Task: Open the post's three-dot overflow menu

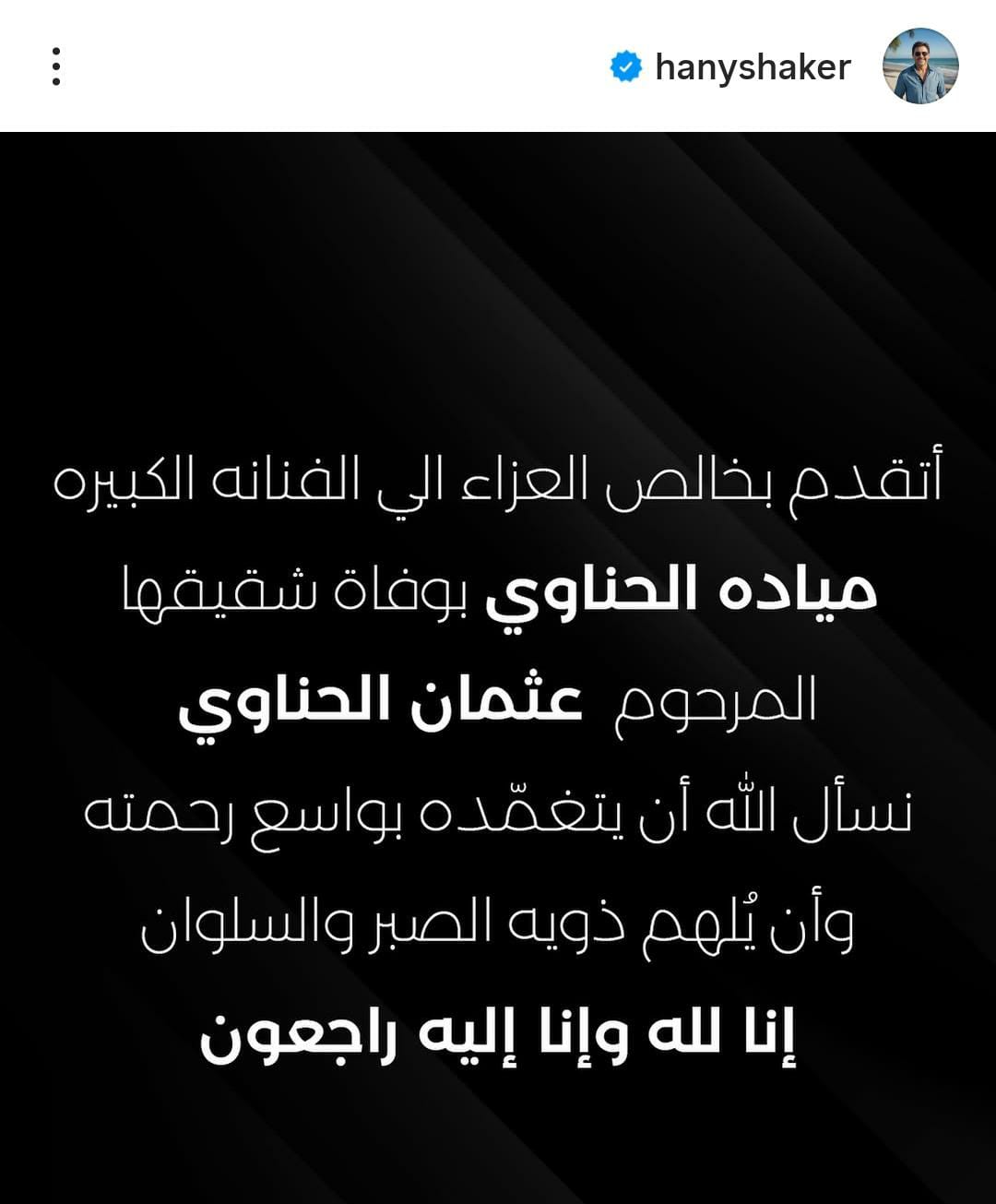Action: [56, 66]
